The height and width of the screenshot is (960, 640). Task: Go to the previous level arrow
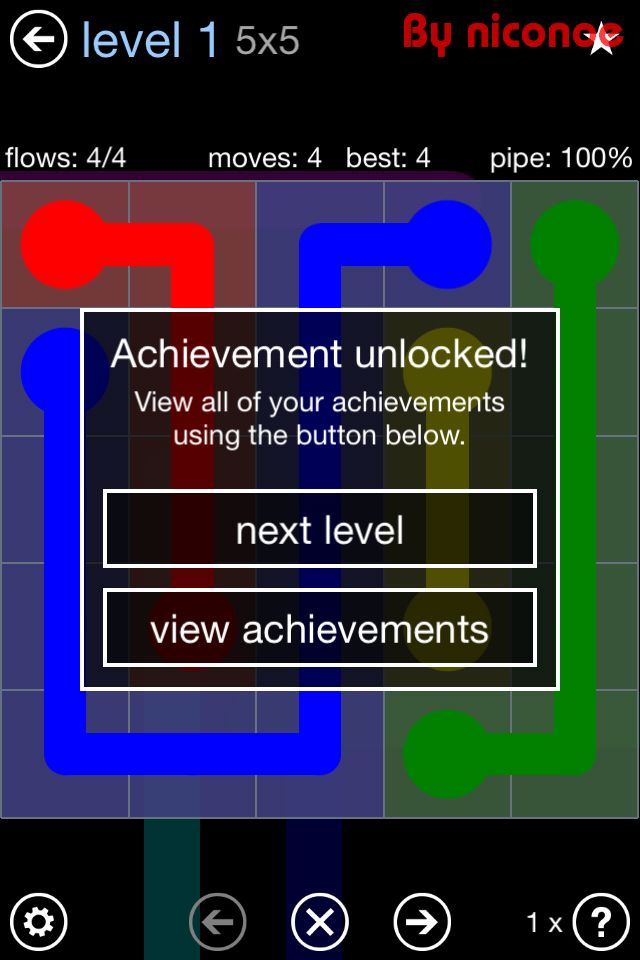(x=218, y=921)
